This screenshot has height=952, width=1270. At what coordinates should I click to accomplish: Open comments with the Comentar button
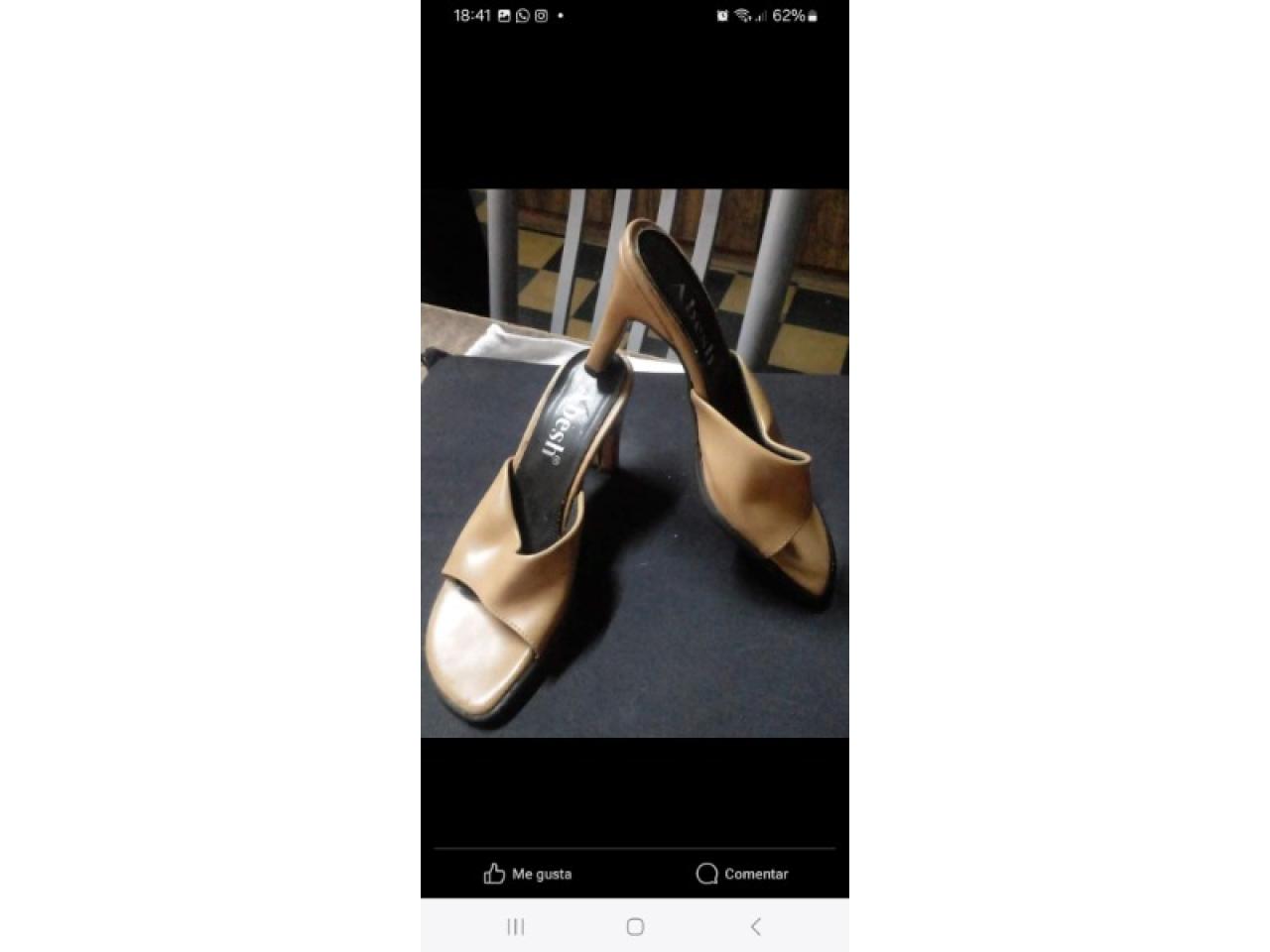click(x=742, y=874)
